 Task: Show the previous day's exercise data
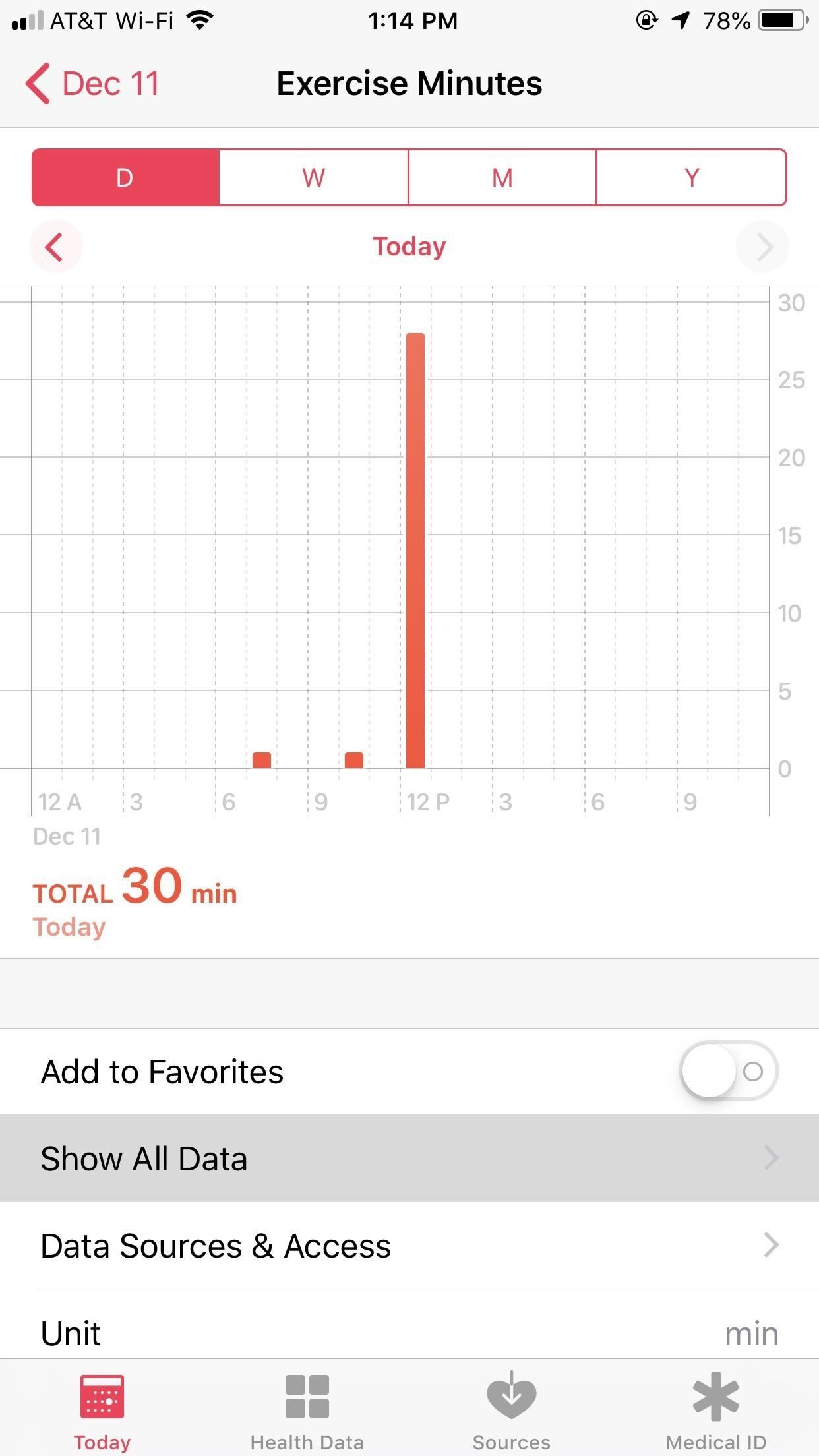55,247
